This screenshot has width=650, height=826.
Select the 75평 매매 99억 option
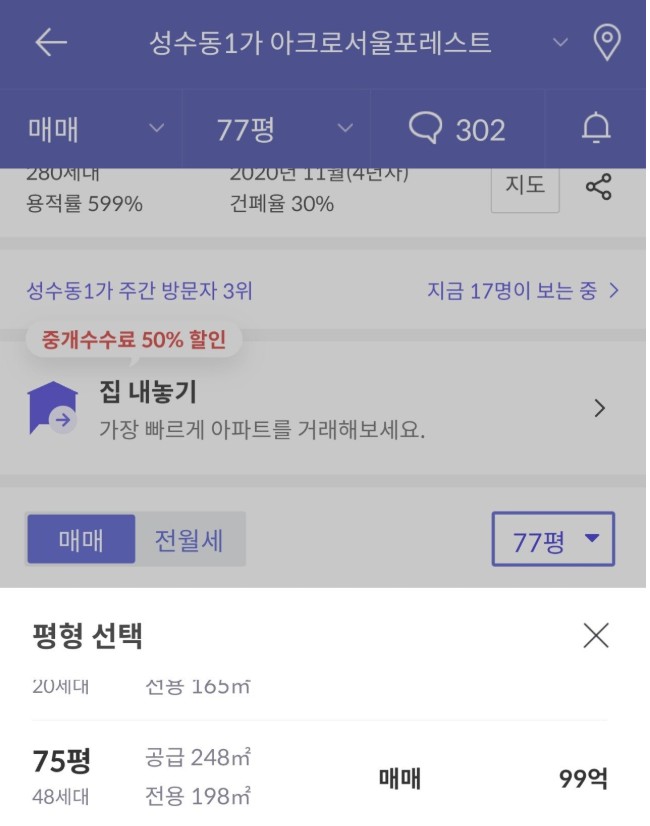pyautogui.click(x=320, y=778)
